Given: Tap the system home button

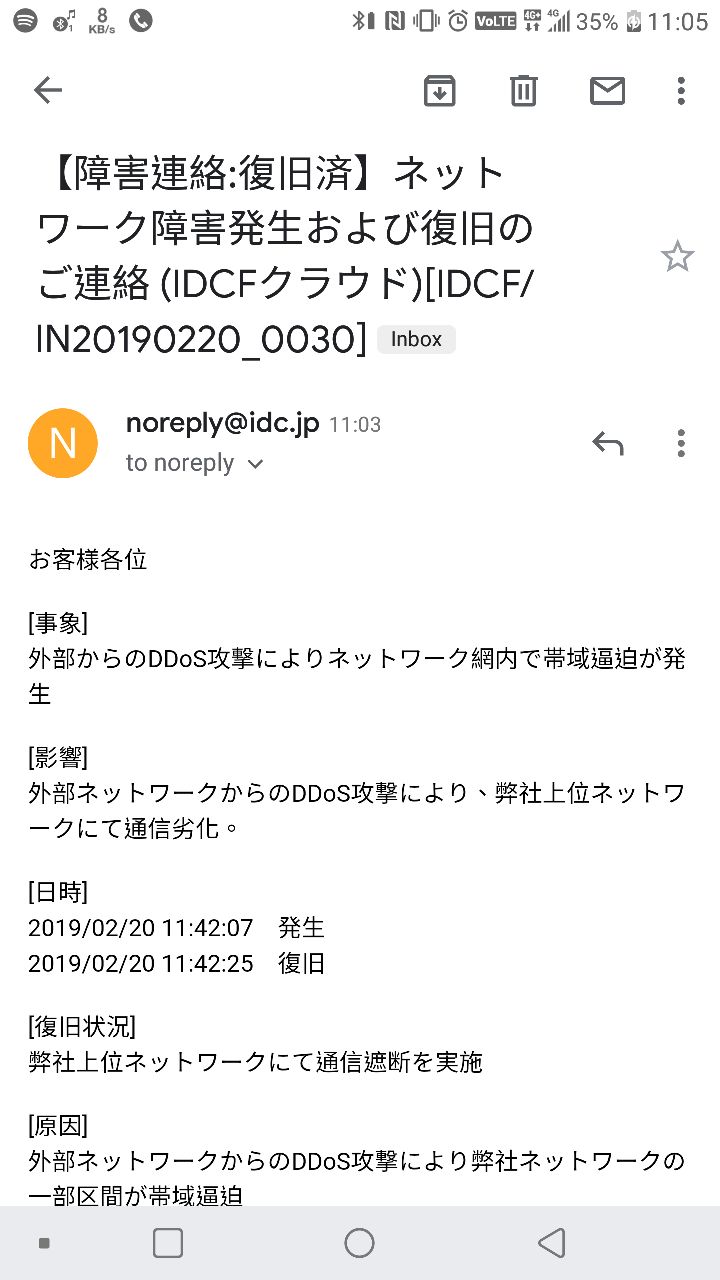Looking at the screenshot, I should coord(359,1243).
